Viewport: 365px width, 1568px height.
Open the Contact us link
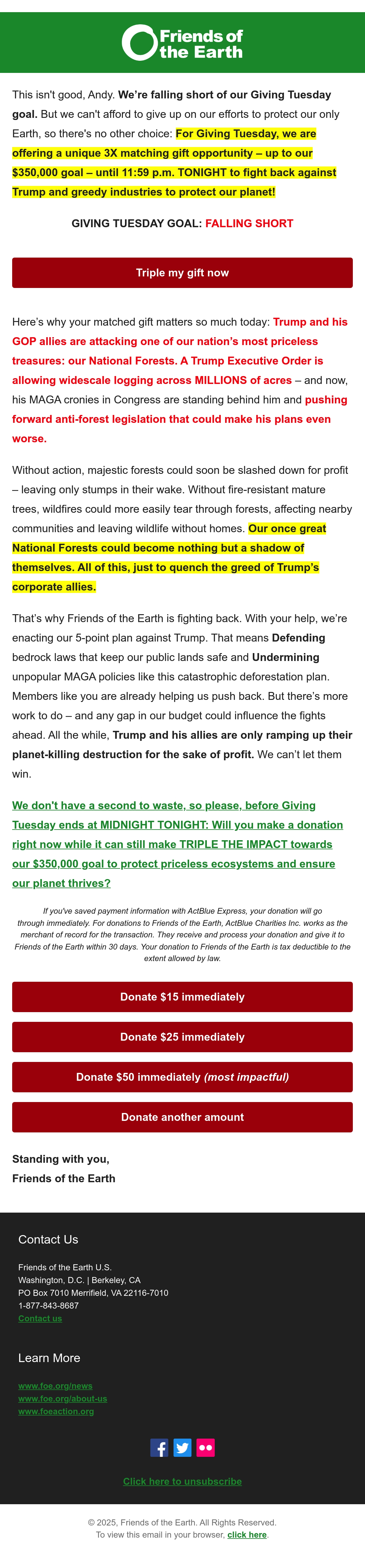pyautogui.click(x=40, y=1318)
